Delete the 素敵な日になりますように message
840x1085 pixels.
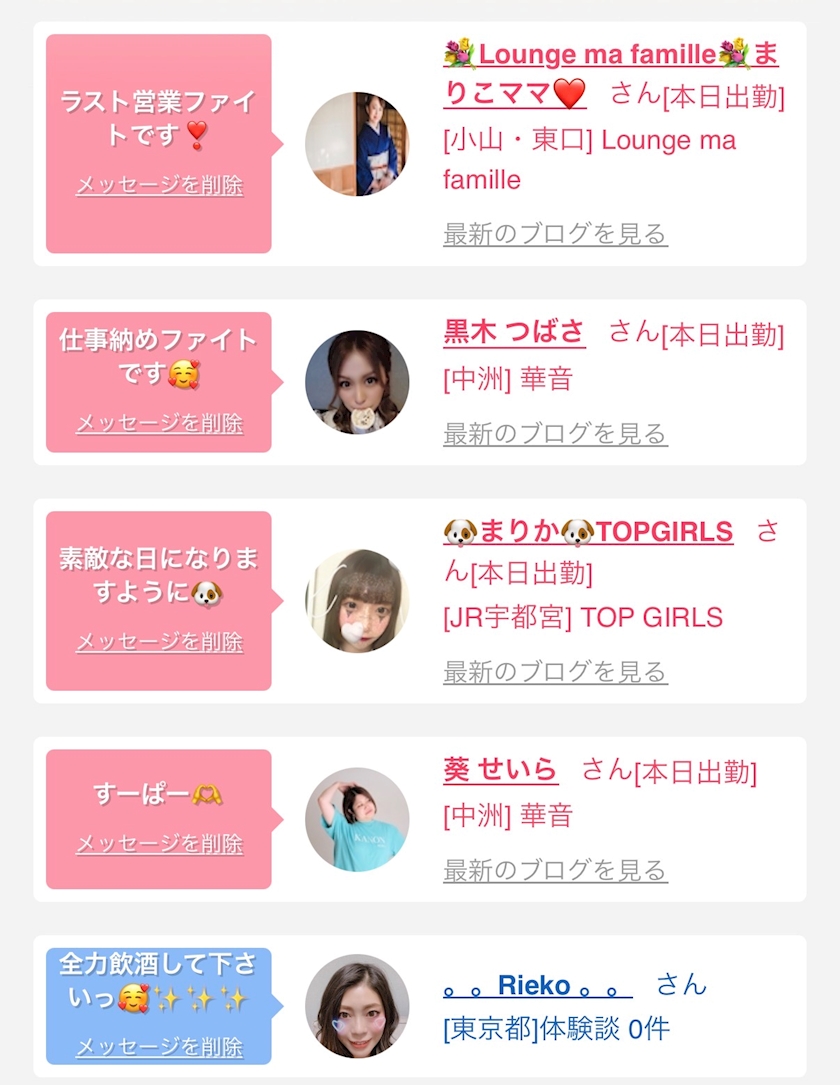159,642
